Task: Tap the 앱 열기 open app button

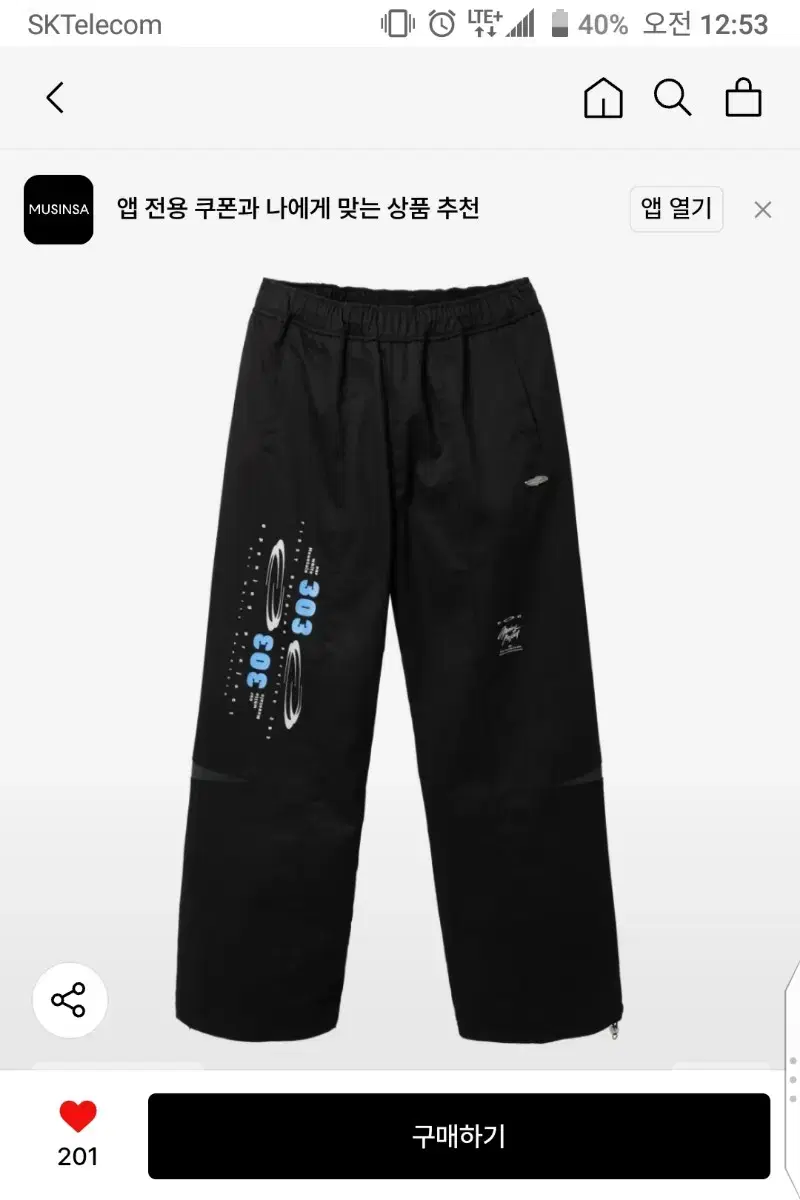Action: (x=676, y=210)
